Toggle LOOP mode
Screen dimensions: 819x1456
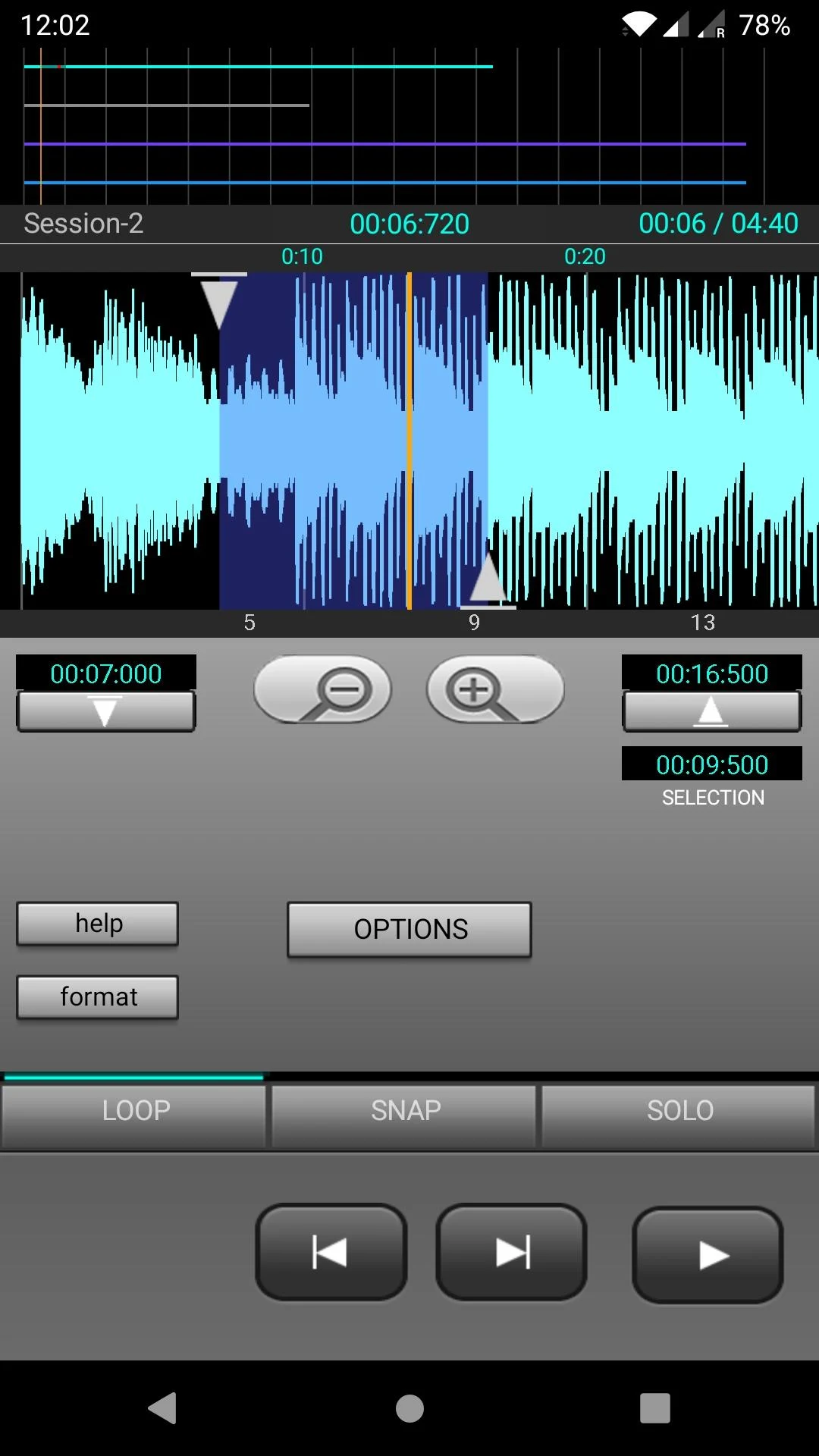click(x=135, y=1111)
